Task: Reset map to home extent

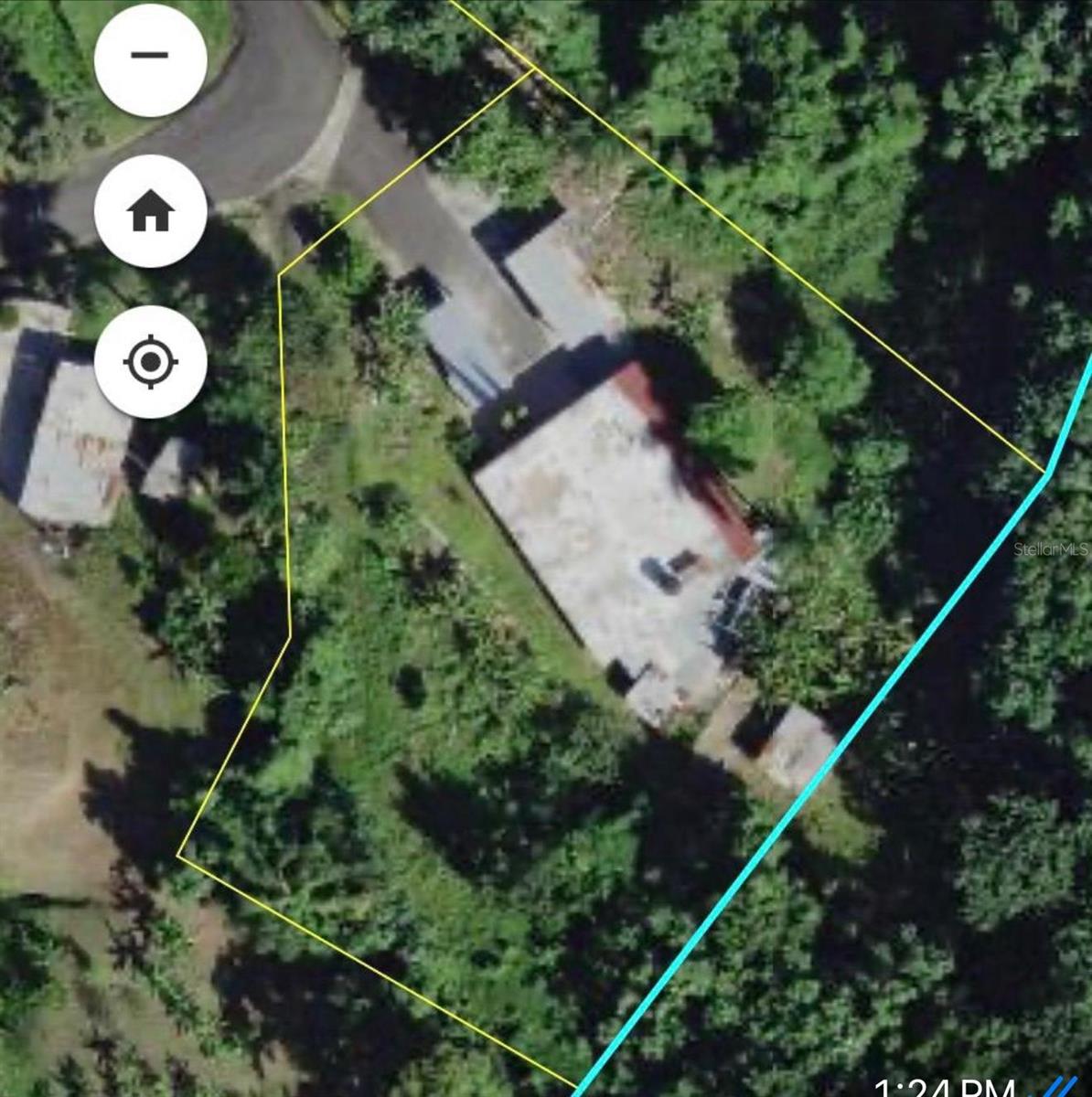Action: 150,211
